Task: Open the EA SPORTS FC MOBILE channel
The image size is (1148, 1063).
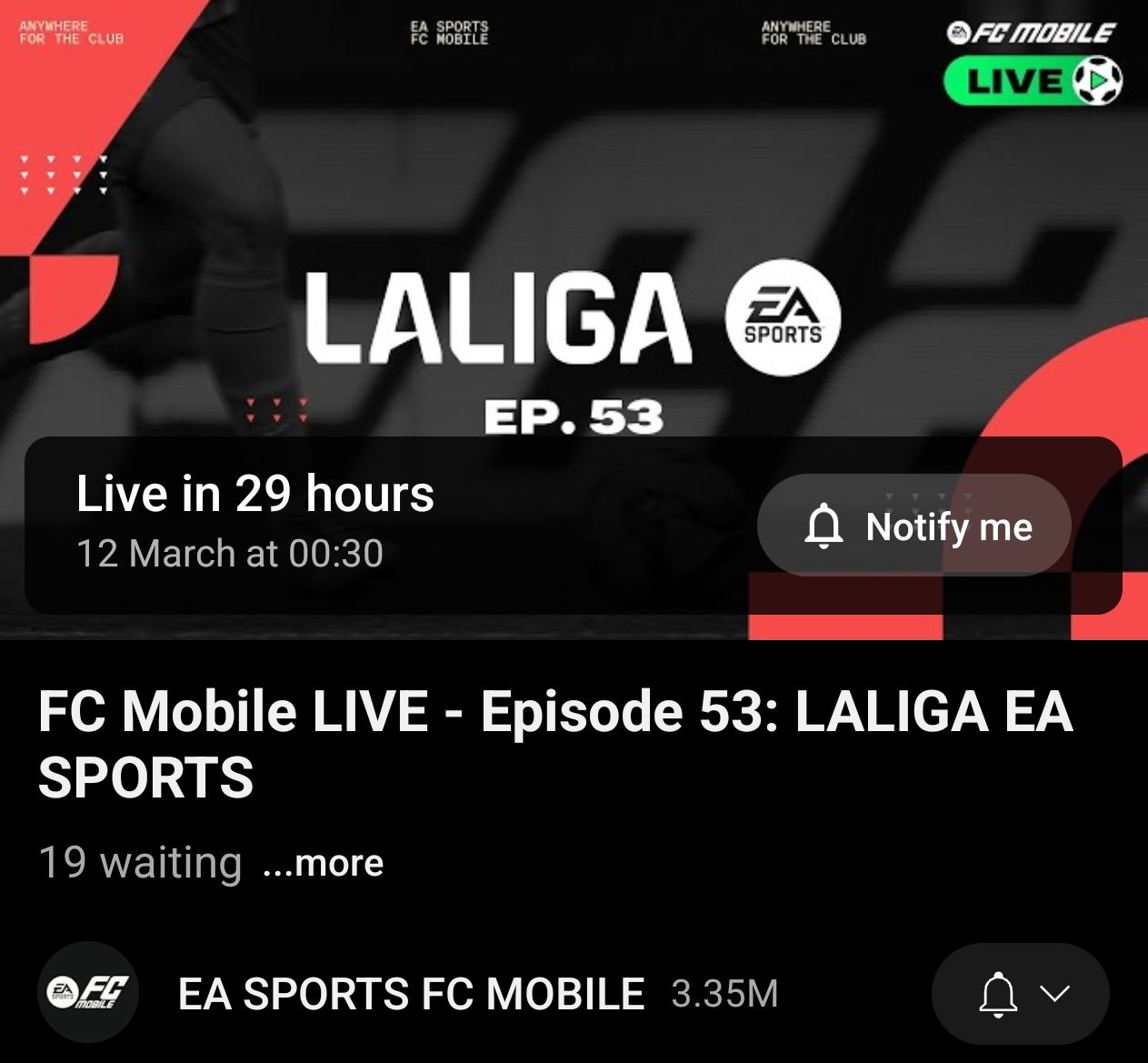Action: coord(411,993)
